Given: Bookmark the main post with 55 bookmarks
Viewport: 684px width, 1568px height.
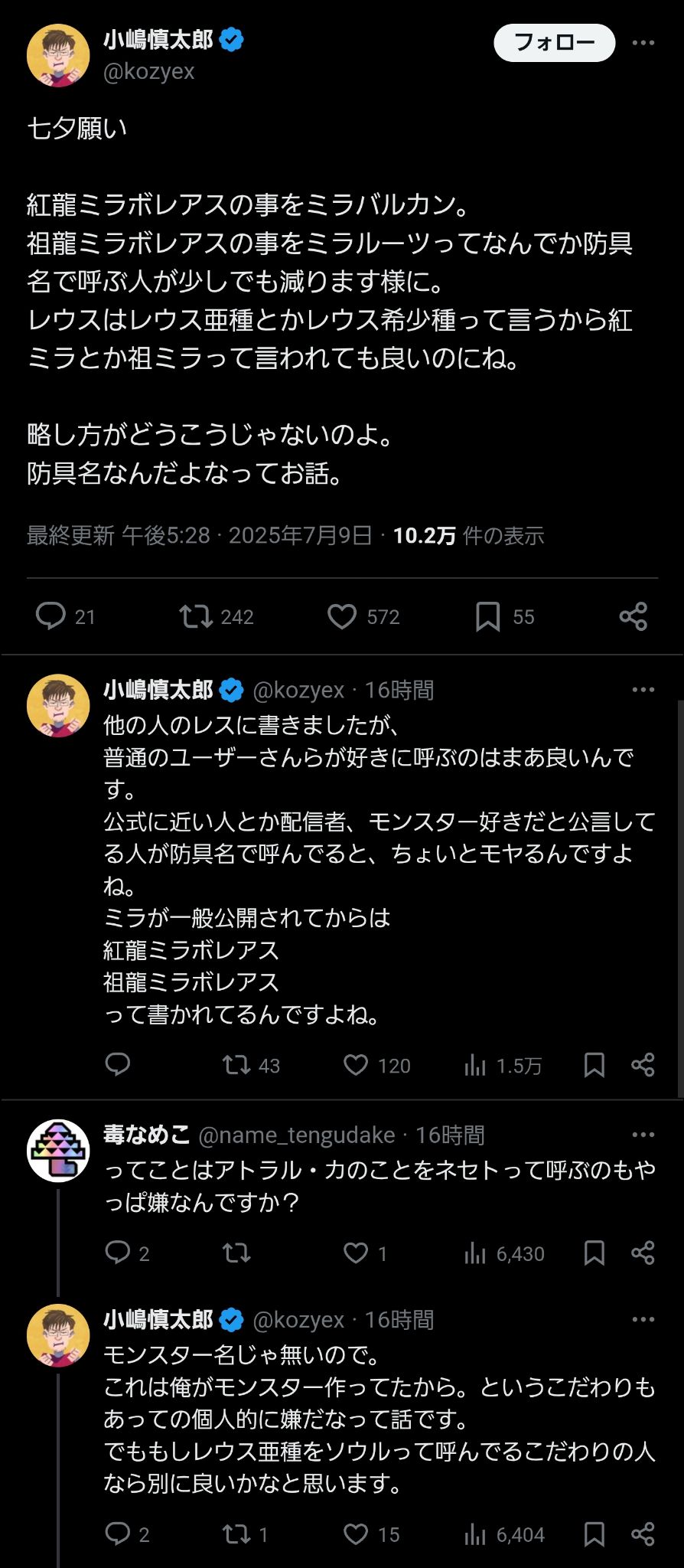Looking at the screenshot, I should [487, 616].
